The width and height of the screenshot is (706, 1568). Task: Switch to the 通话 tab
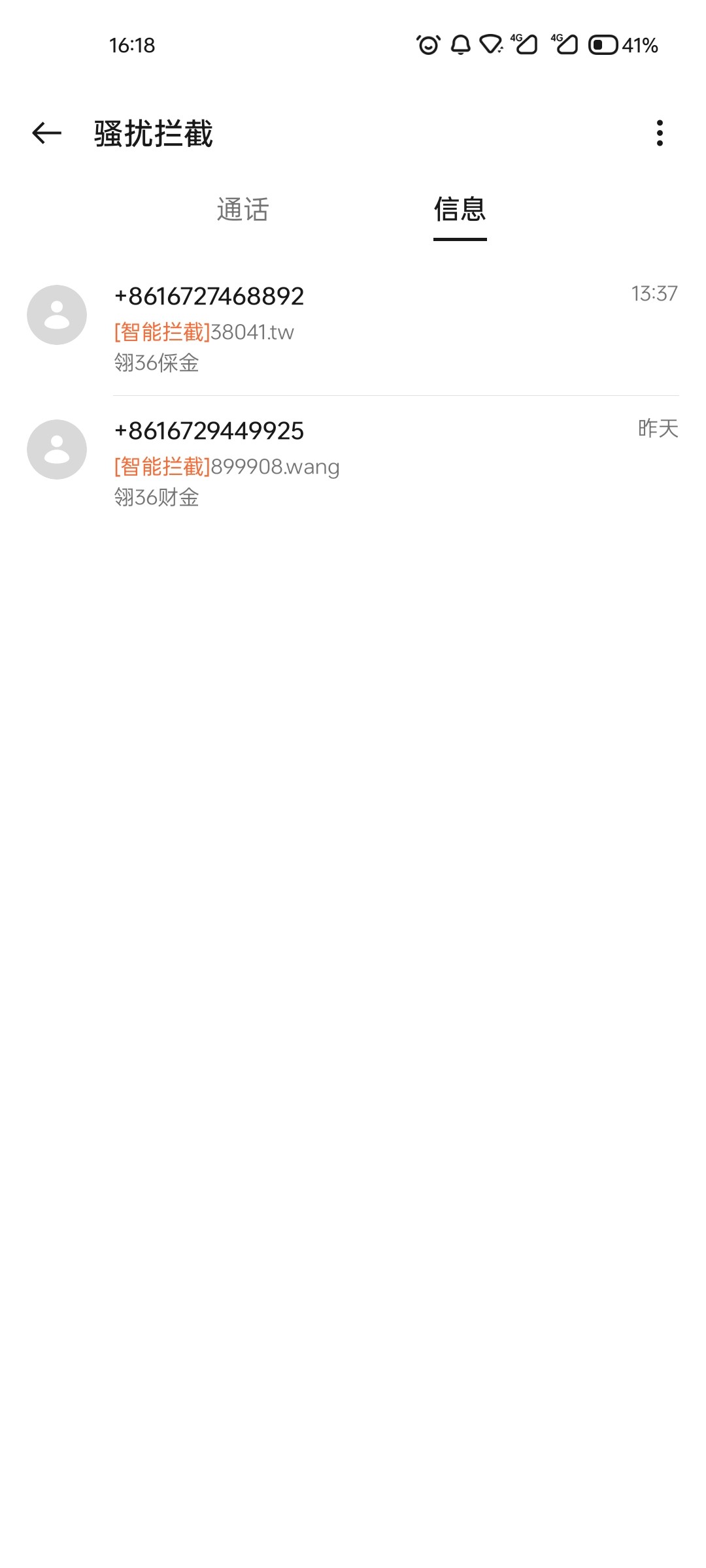(x=243, y=210)
